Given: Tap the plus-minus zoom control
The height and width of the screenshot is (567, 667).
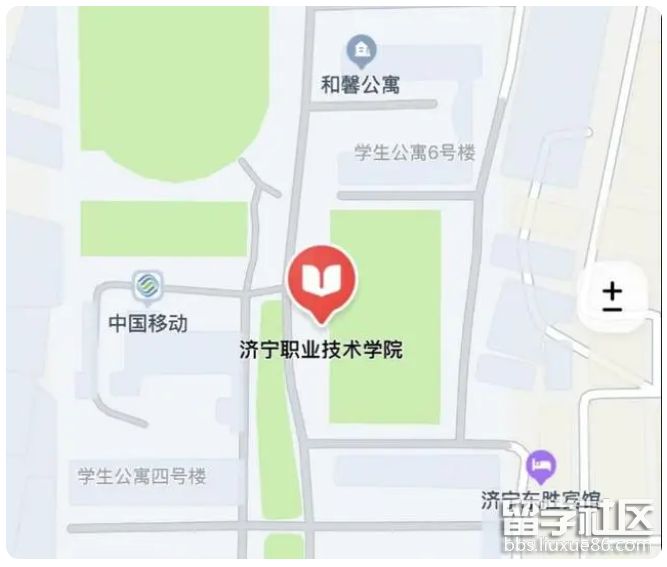Looking at the screenshot, I should (612, 297).
